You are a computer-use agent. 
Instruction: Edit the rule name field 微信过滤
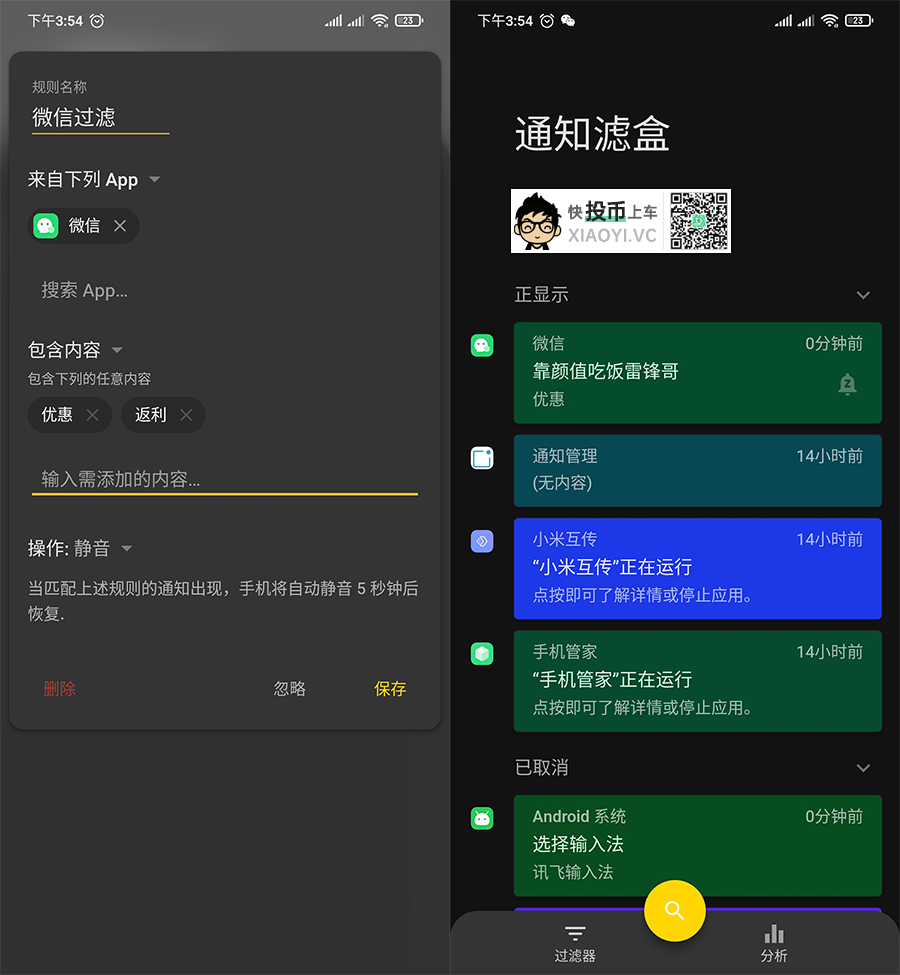click(x=100, y=117)
